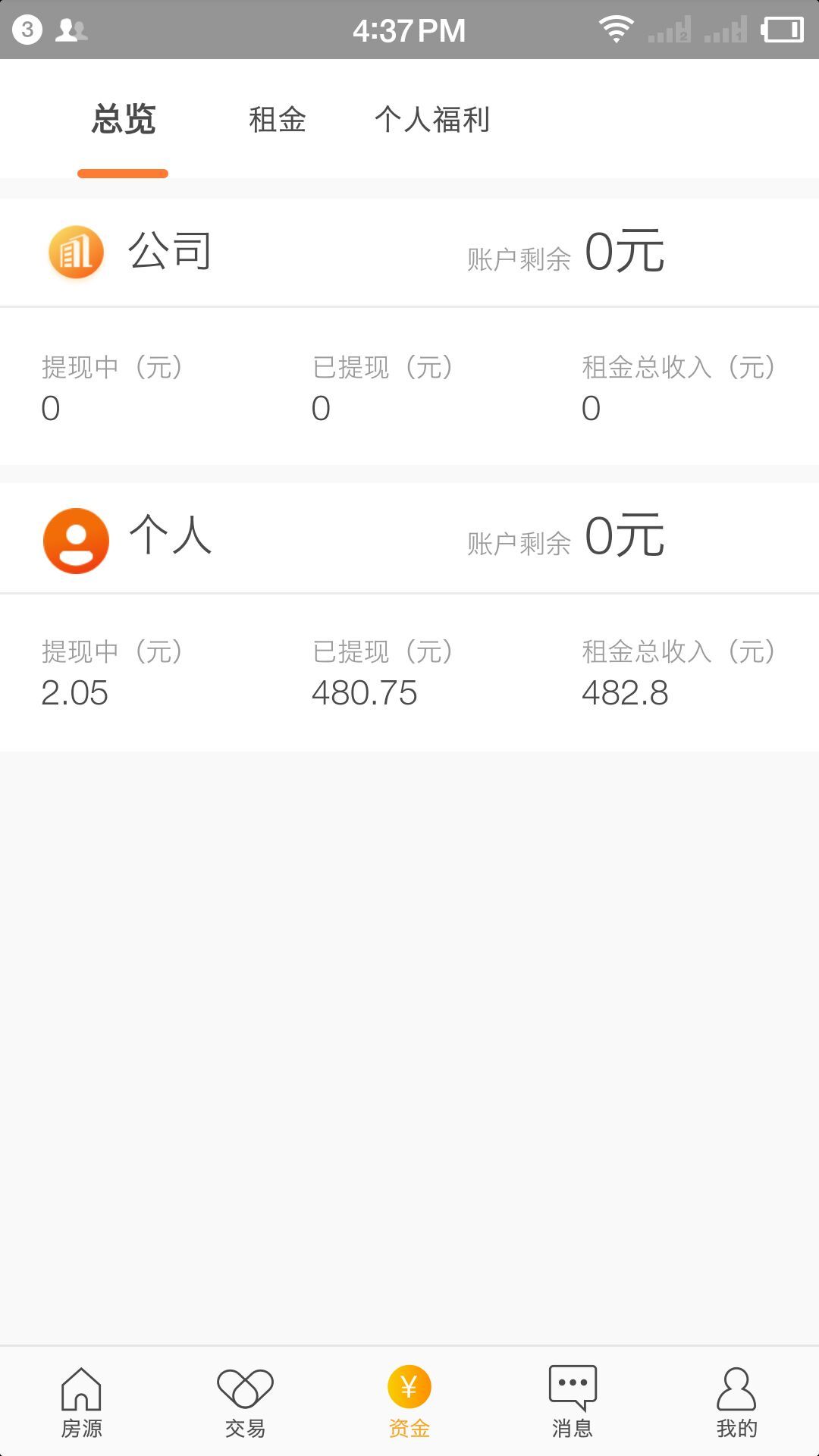Open the 个人福利 tab
The image size is (819, 1456).
pos(432,120)
